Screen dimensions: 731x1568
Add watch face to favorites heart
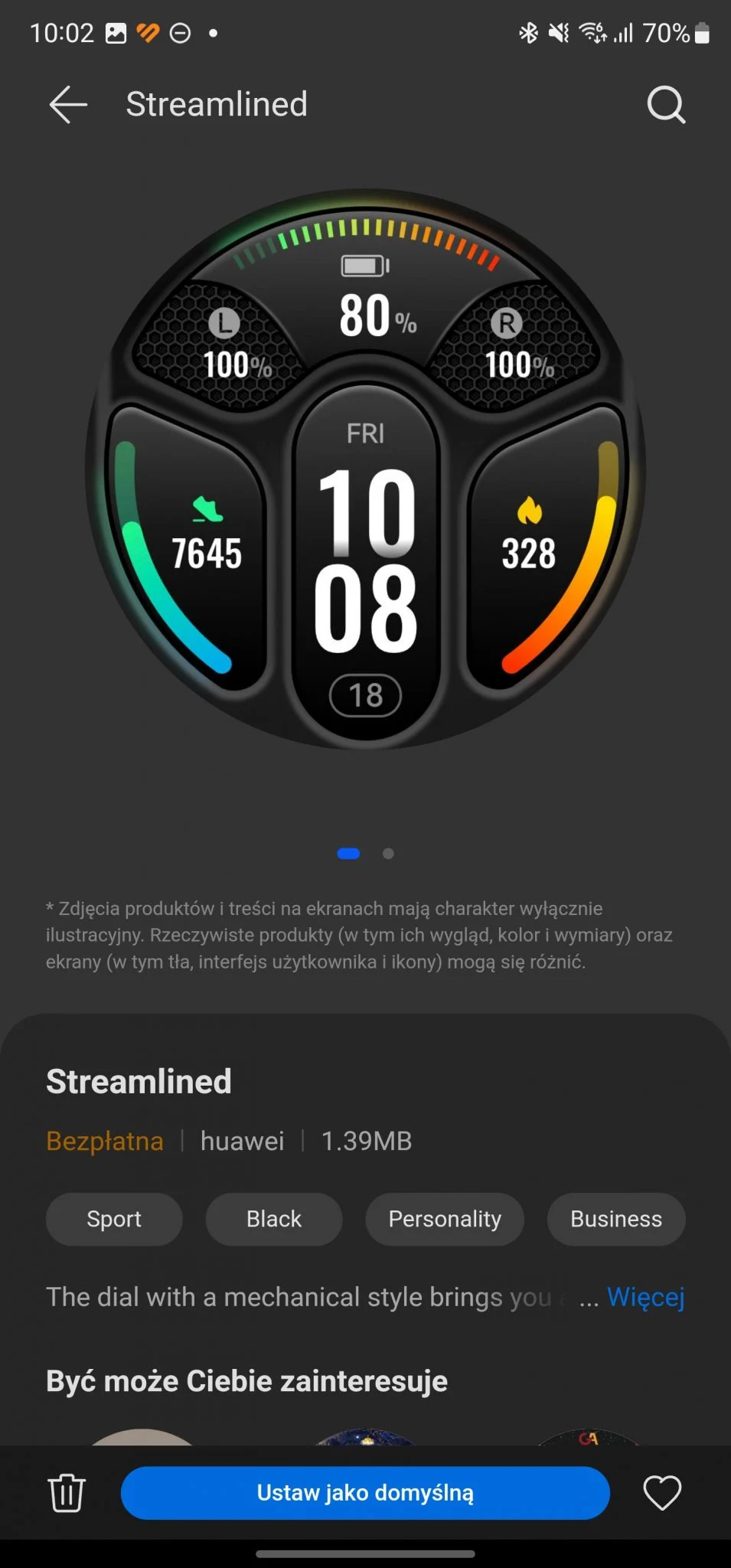pyautogui.click(x=662, y=1493)
